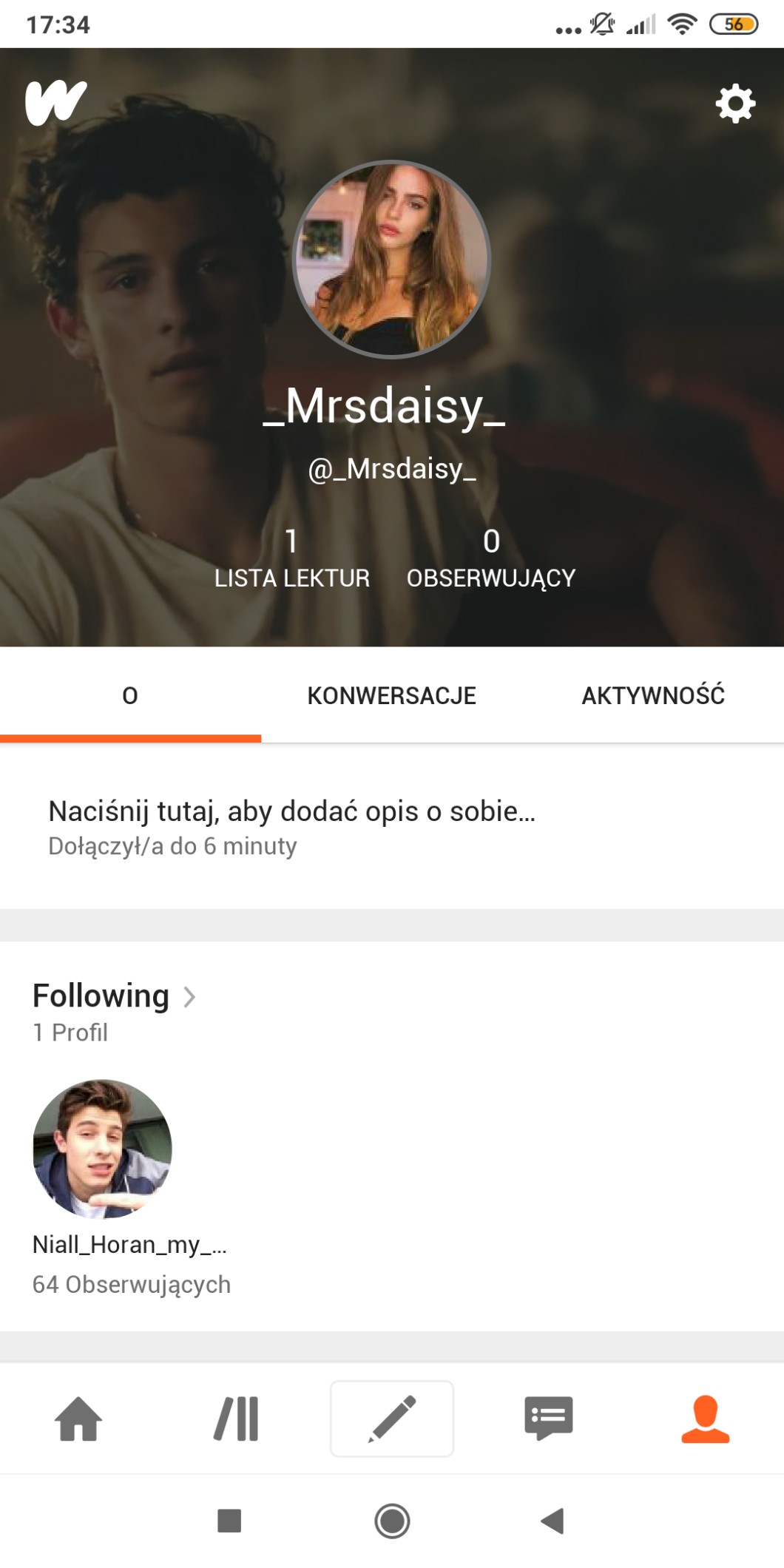
Task: Start writing with the pencil button
Action: (x=392, y=1419)
